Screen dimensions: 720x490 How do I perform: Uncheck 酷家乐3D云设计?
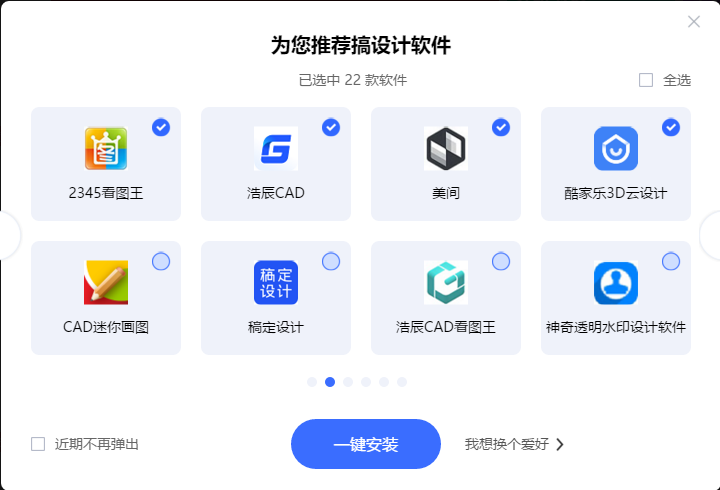[671, 127]
